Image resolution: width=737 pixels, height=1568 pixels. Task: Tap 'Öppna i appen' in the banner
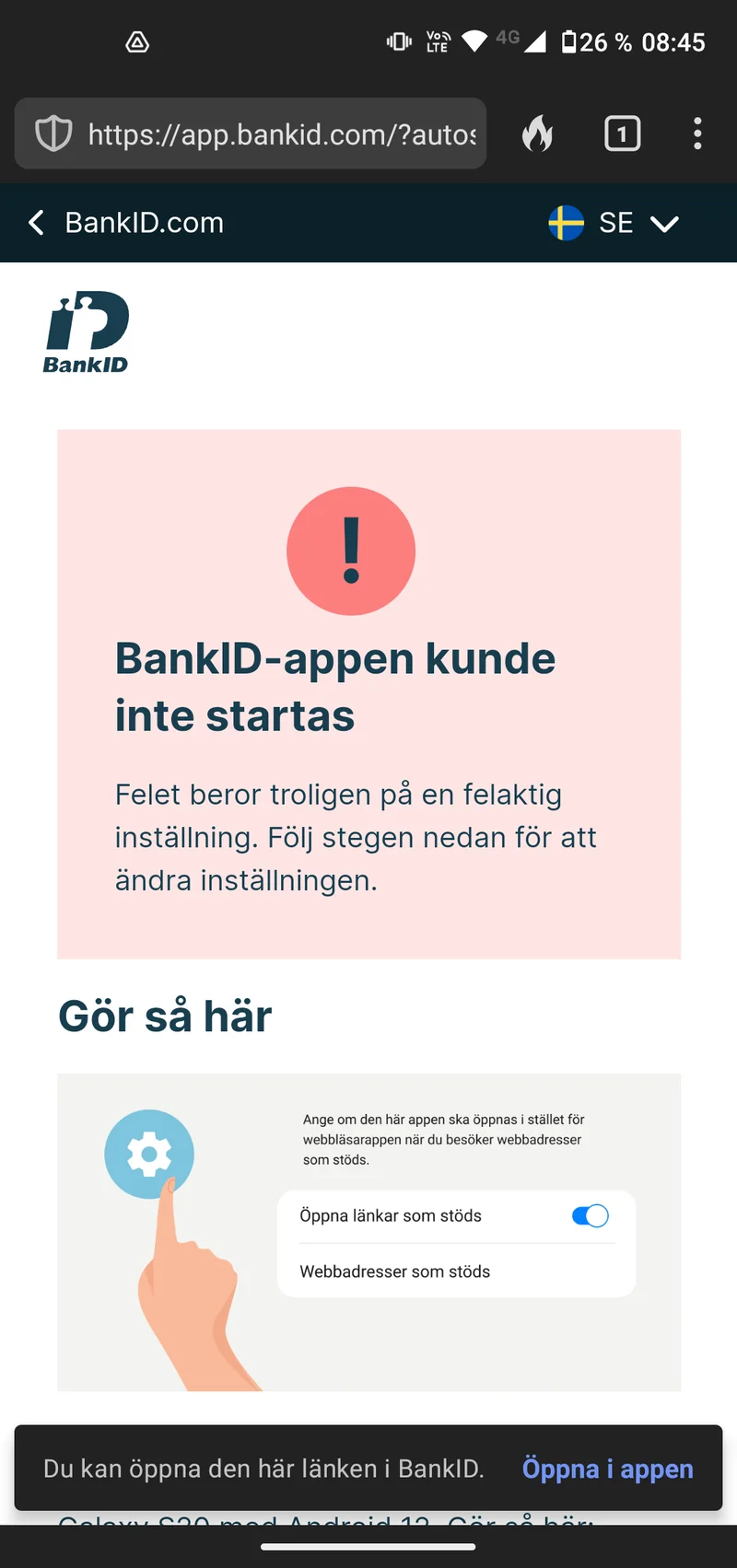tap(607, 1469)
